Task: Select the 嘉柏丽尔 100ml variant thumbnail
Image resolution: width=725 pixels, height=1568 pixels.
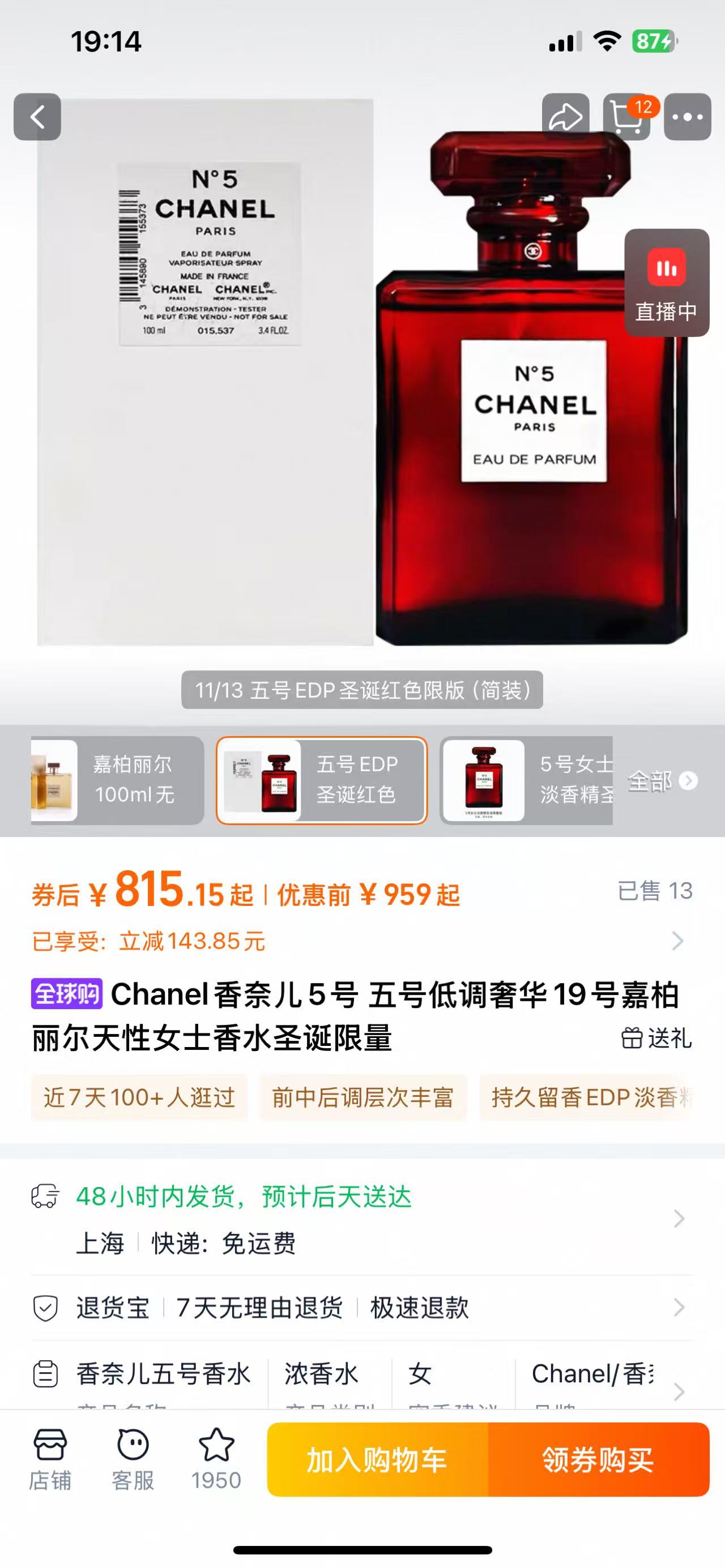Action: coord(117,780)
